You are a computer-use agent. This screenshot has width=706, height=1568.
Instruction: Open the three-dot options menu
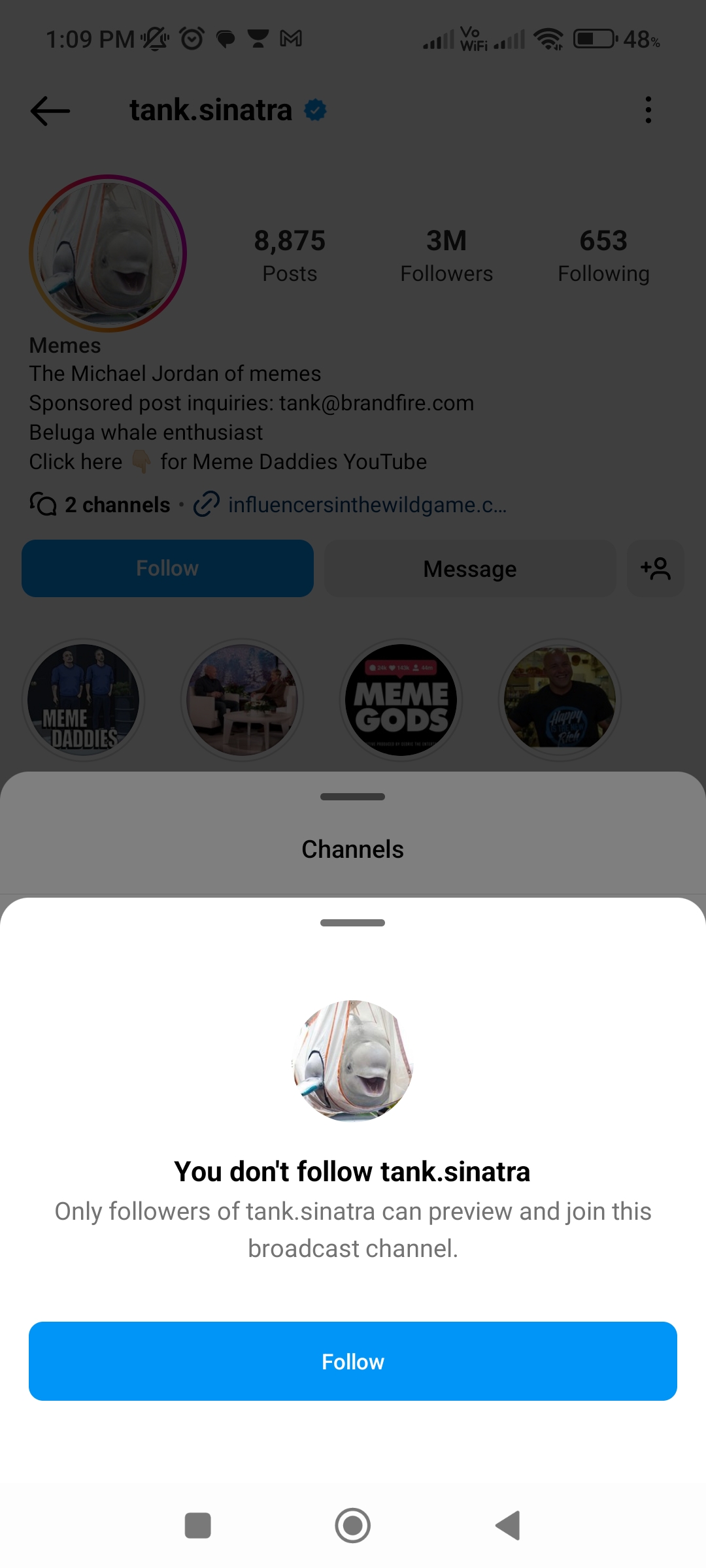pos(648,110)
